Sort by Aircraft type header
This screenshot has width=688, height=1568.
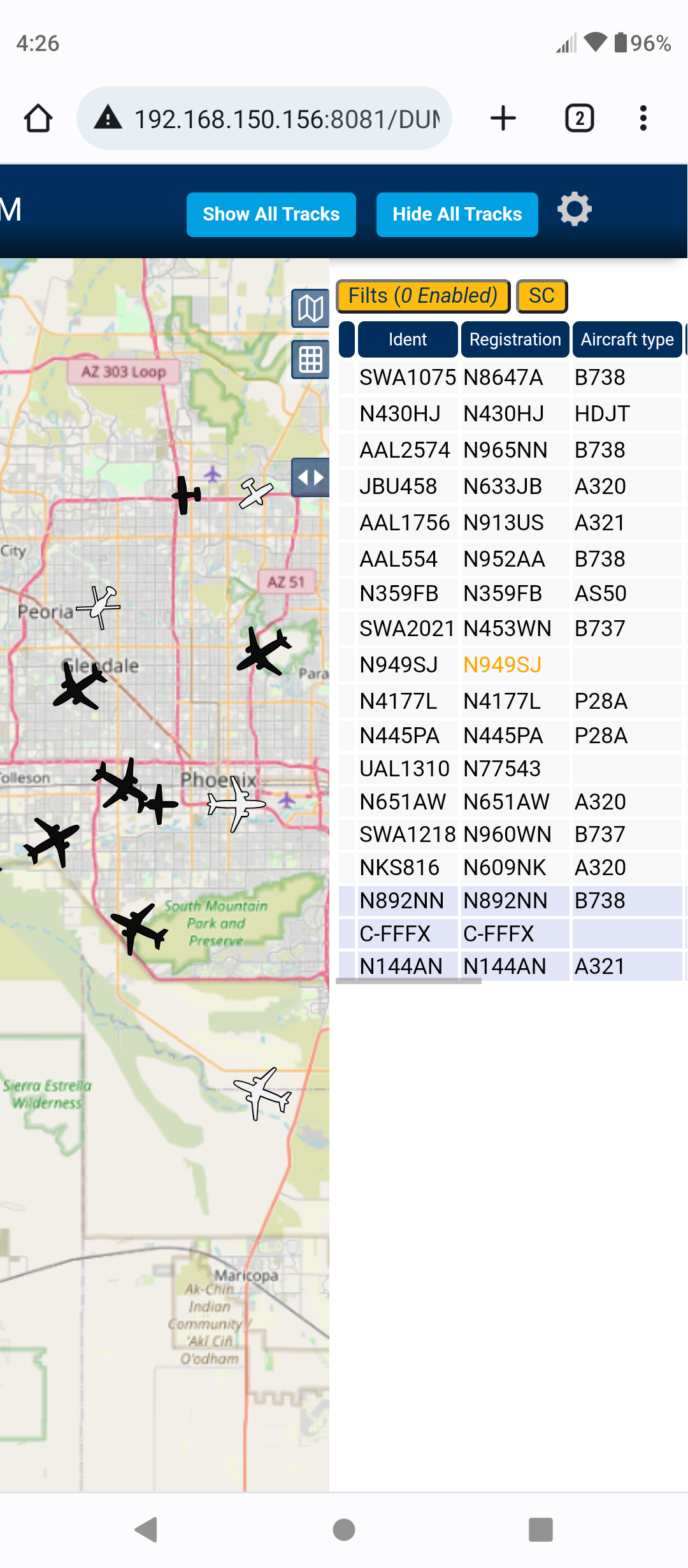click(627, 339)
